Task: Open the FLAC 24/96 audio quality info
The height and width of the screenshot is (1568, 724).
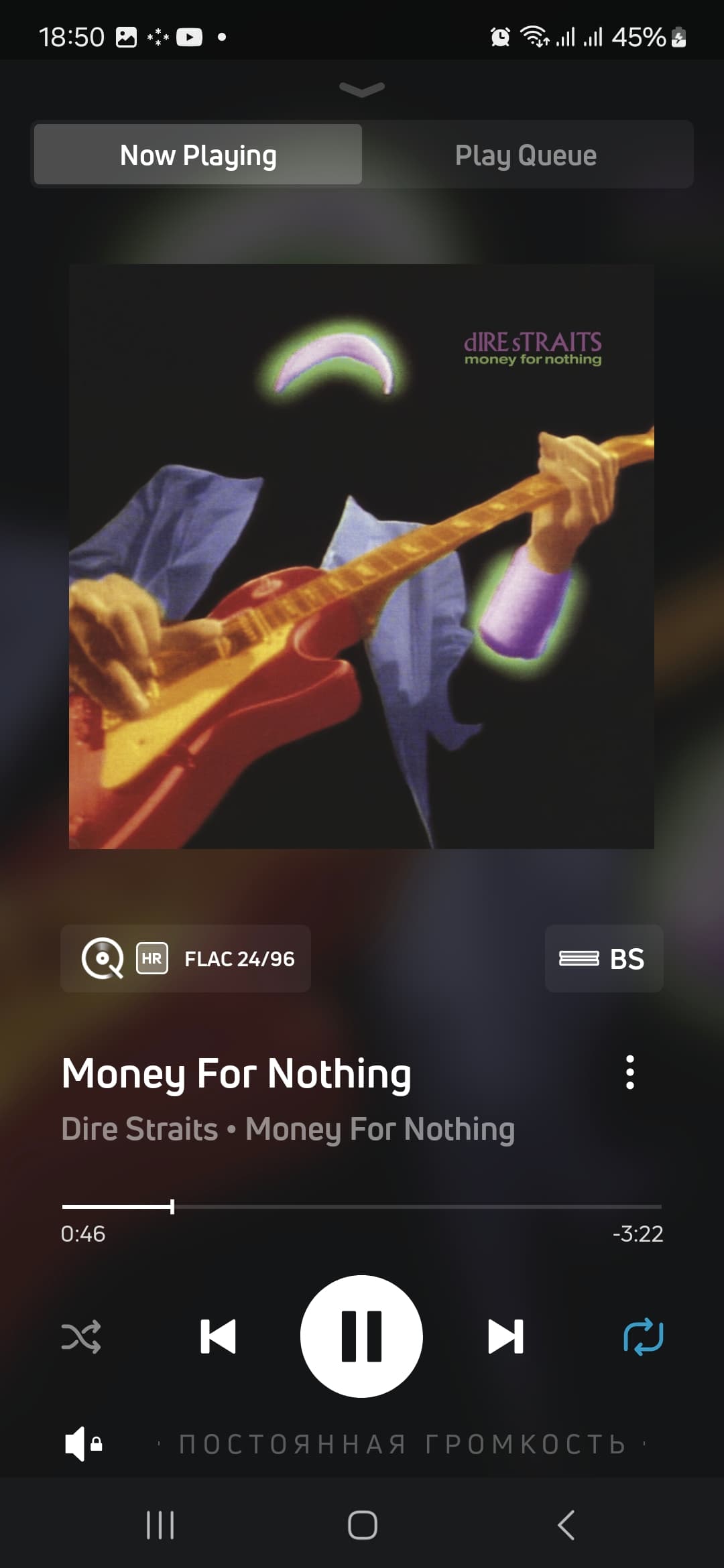Action: point(186,958)
